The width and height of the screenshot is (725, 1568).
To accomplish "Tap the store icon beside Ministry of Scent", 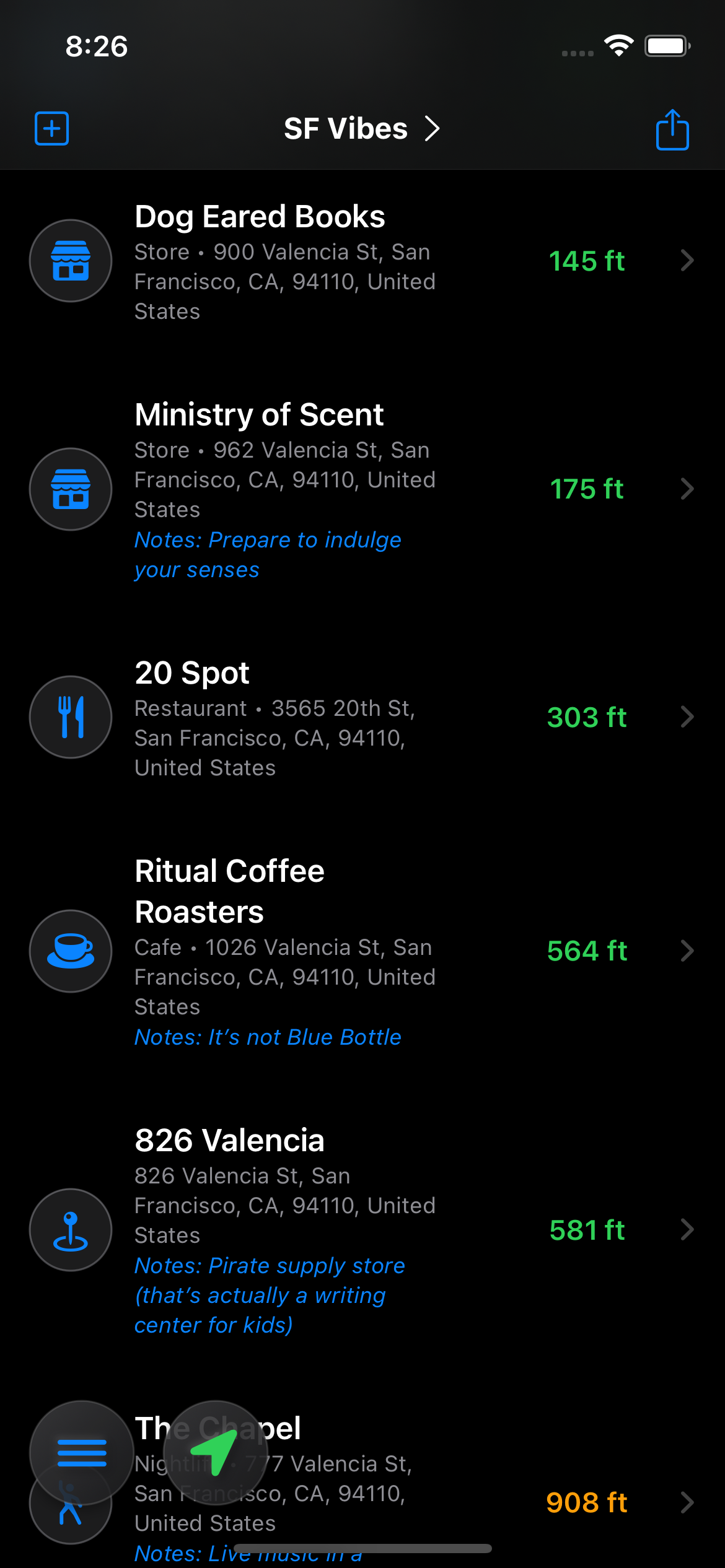I will tap(70, 489).
